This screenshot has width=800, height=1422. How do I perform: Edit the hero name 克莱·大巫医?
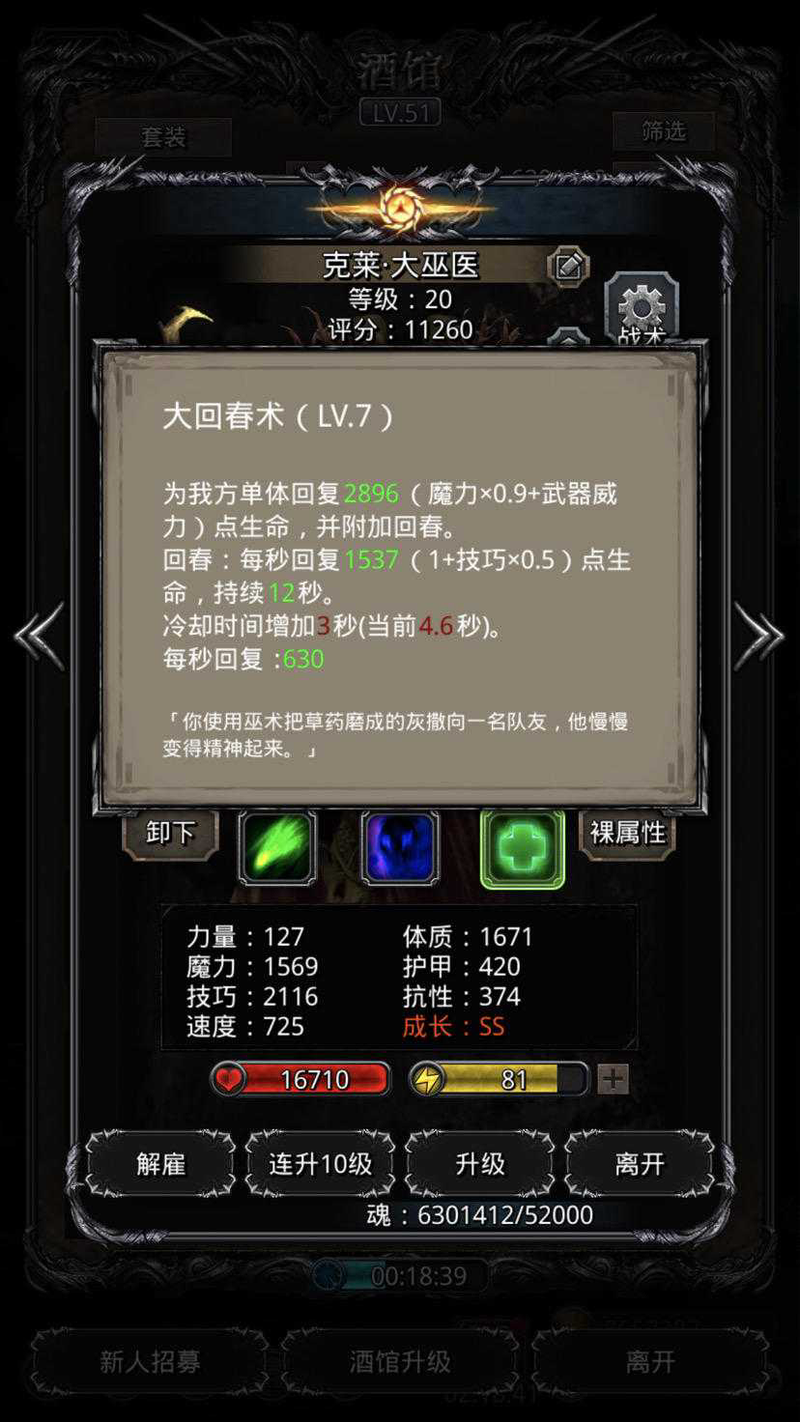coord(568,266)
